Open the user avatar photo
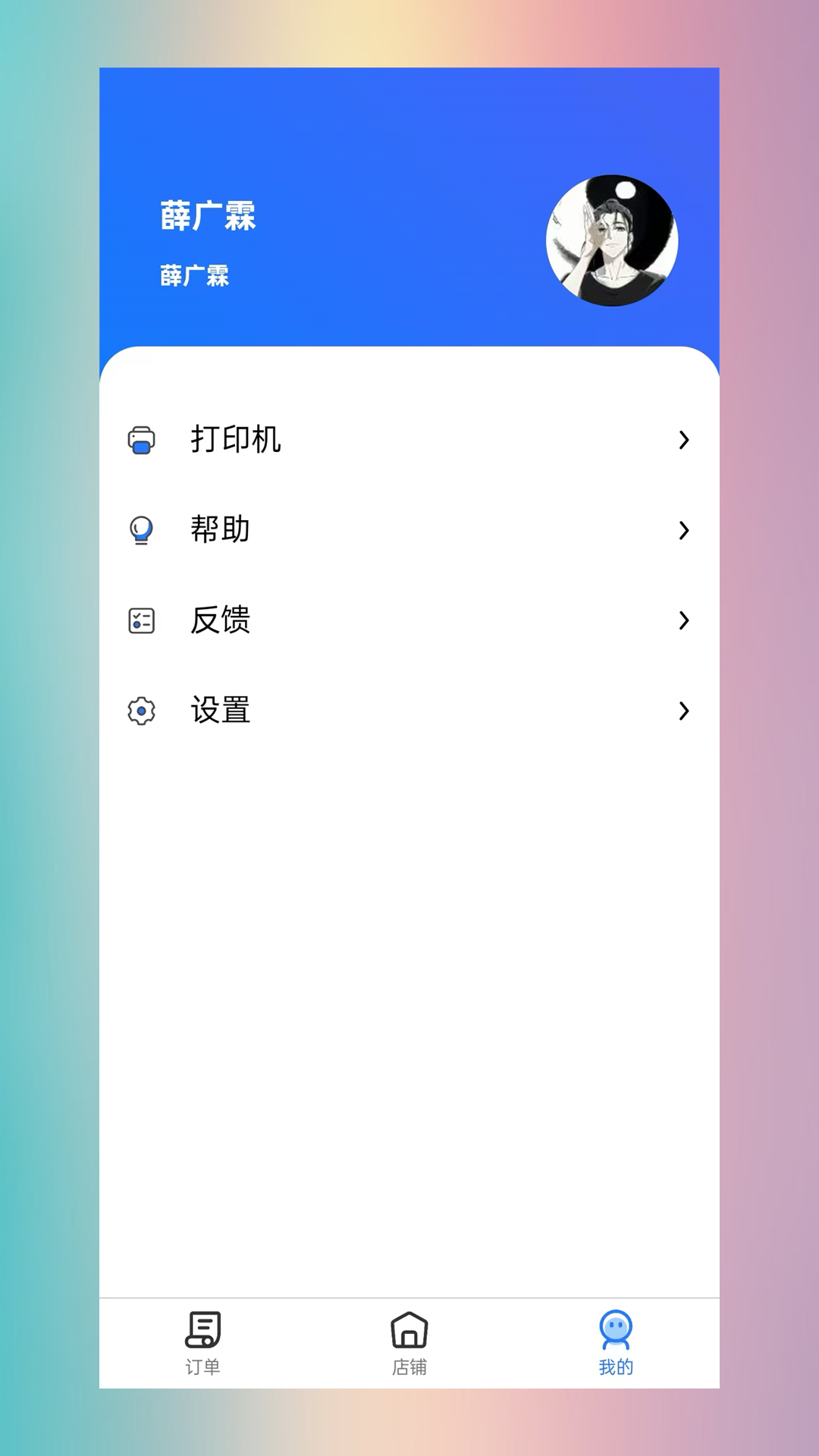The width and height of the screenshot is (819, 1456). (x=612, y=241)
